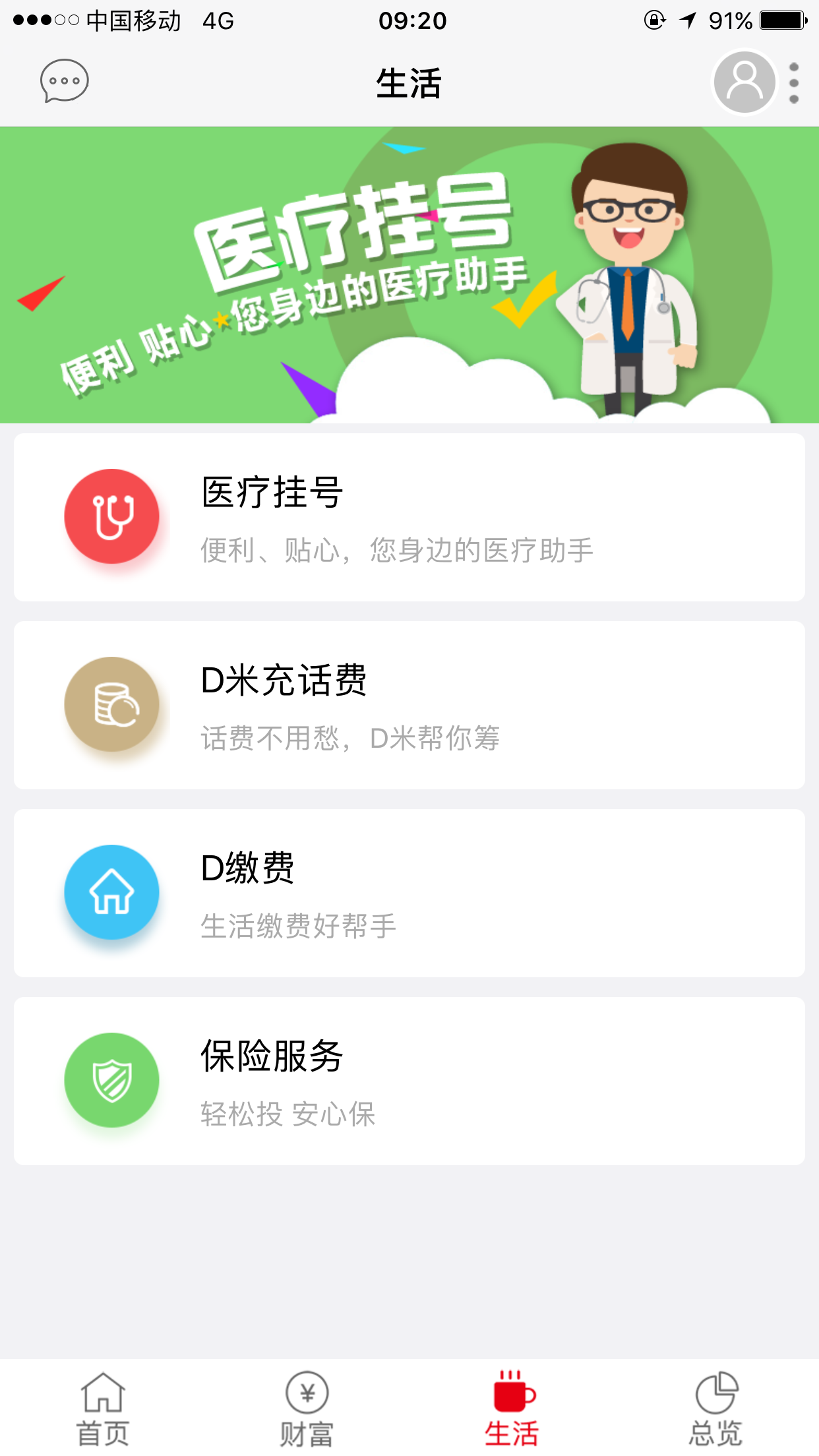Tap the gold coin icon for D米充话费

tap(111, 704)
